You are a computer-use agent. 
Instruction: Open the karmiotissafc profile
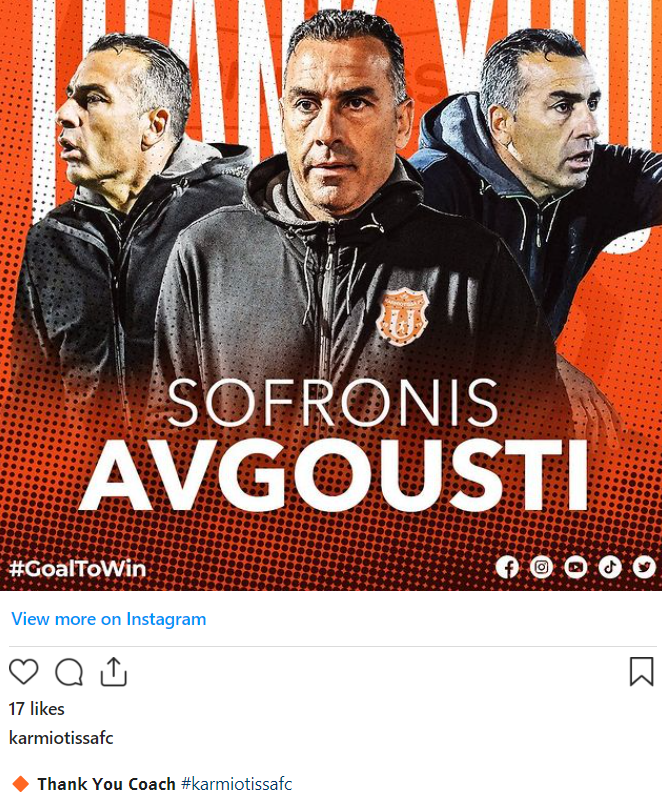(61, 738)
